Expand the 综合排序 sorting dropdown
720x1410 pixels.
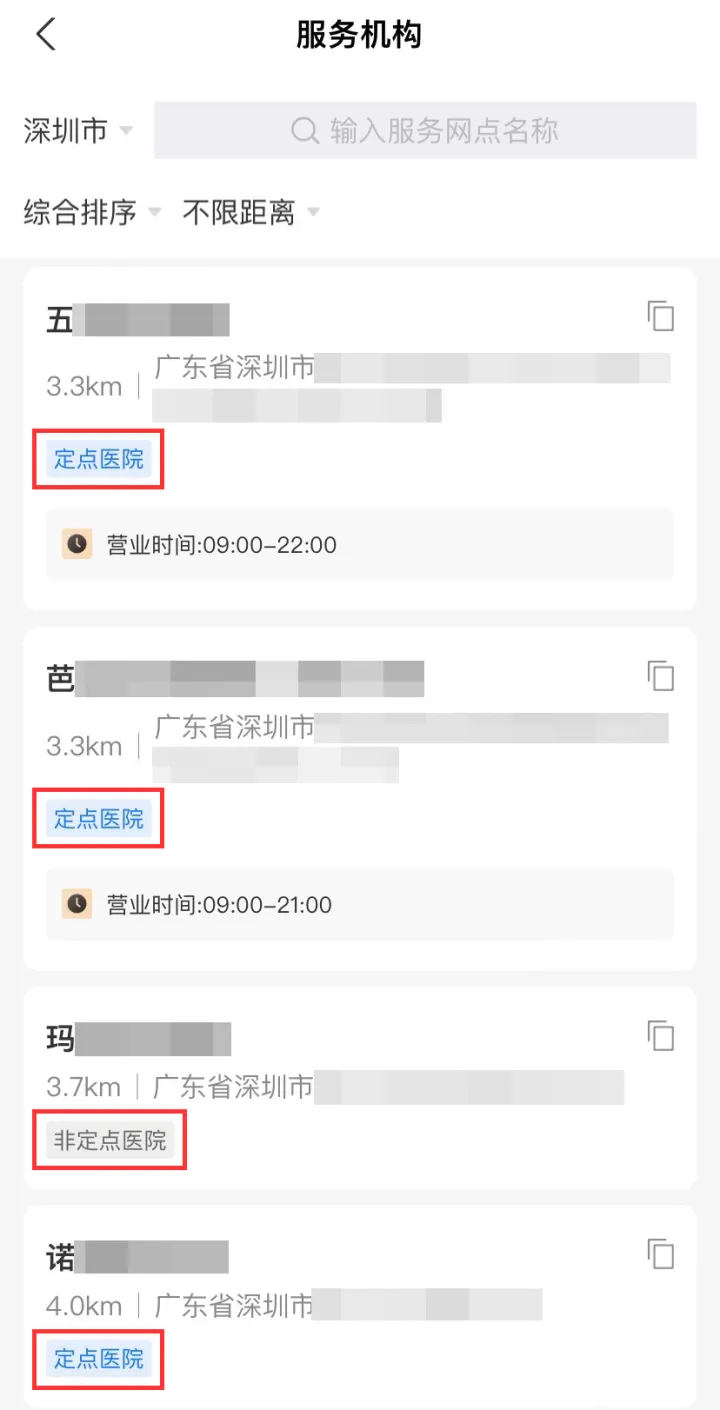click(x=92, y=212)
